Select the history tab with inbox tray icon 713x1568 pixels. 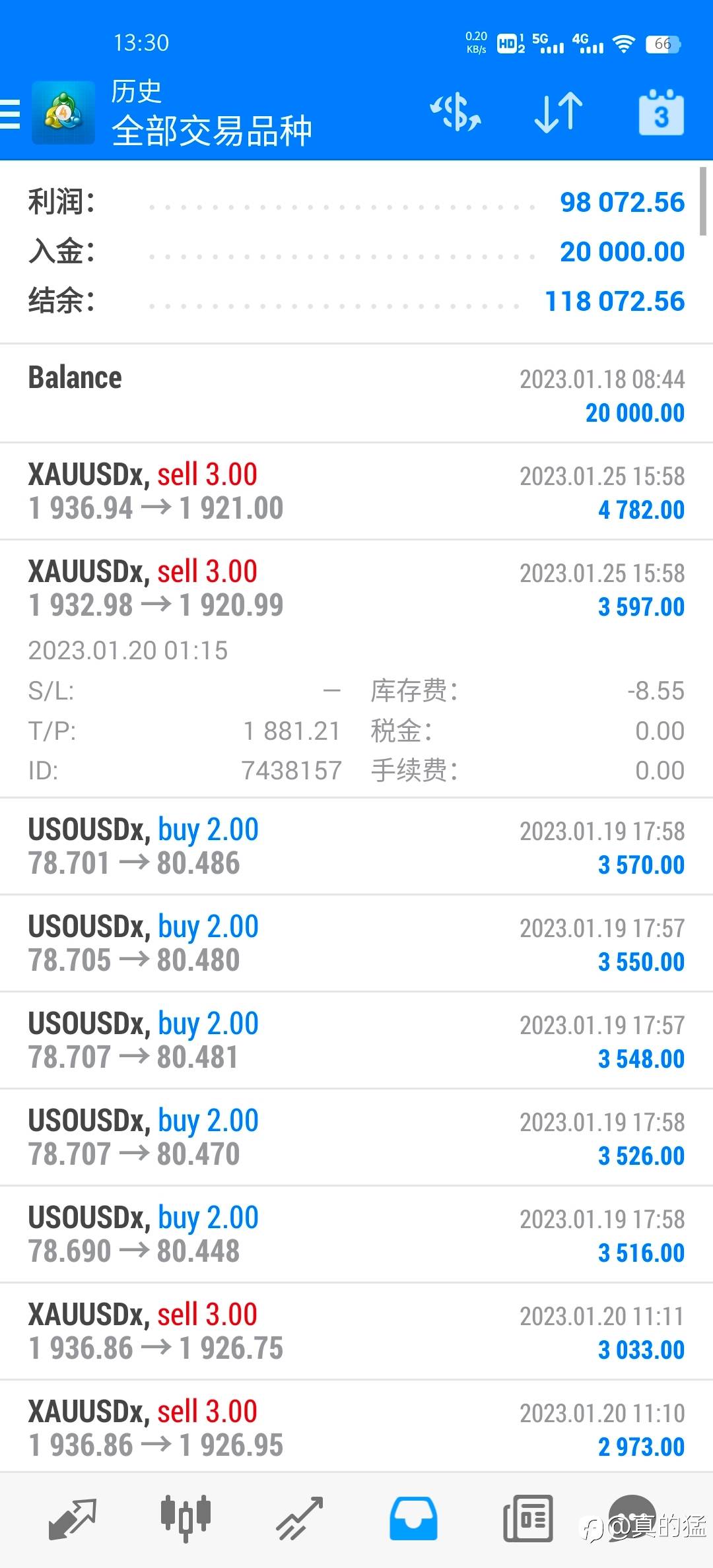click(413, 1518)
